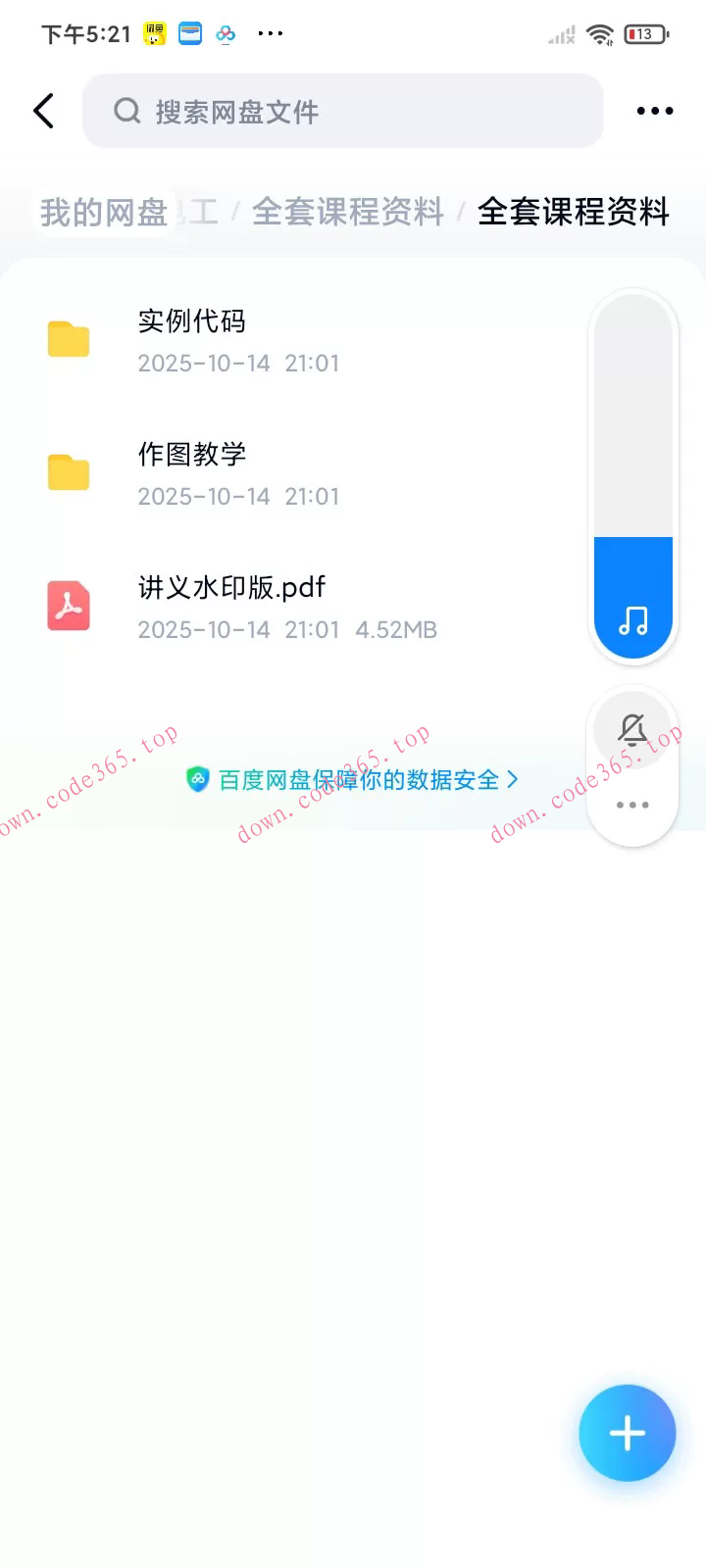This screenshot has height=1568, width=706.
Task: Open the three-dot menu in the floating widget
Action: tap(632, 805)
